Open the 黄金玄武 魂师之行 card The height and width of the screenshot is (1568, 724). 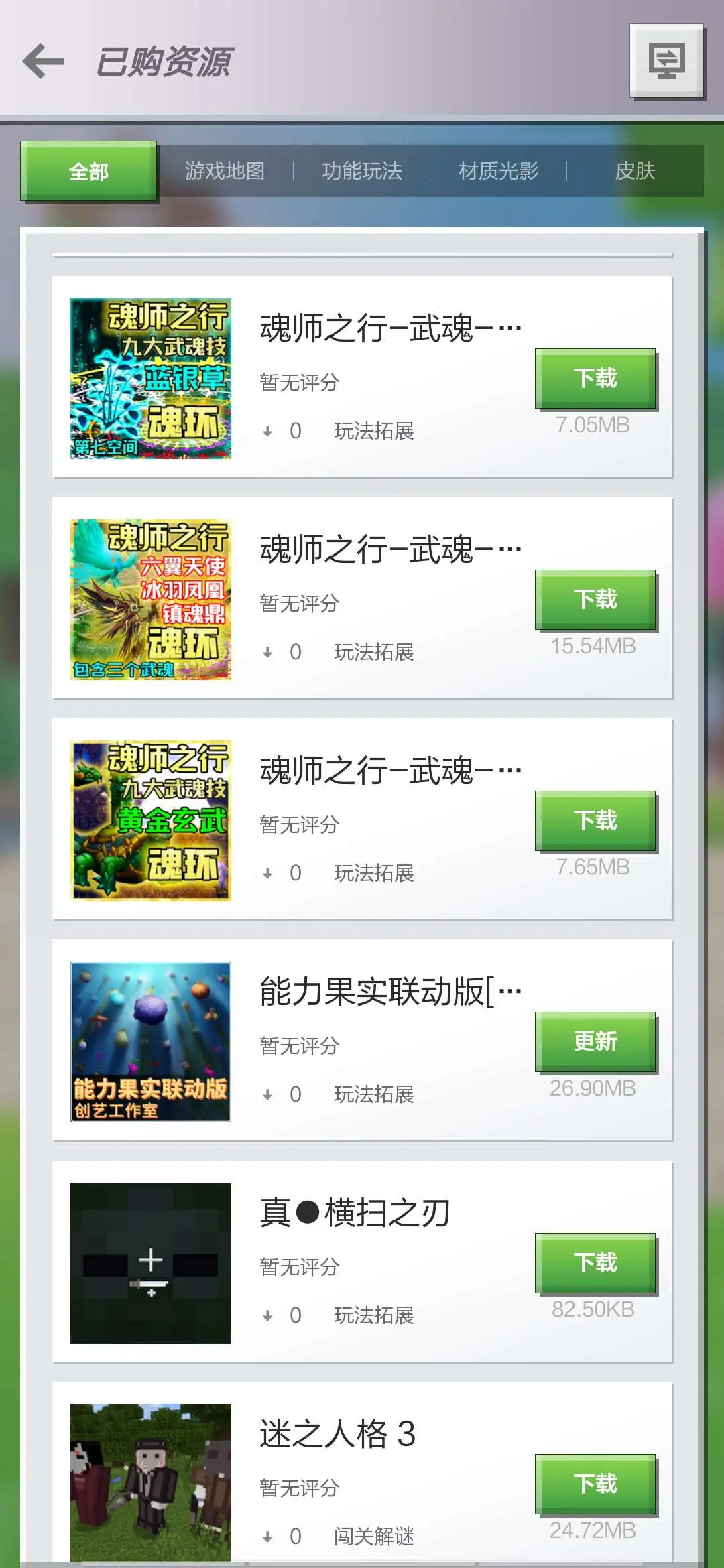coord(363,820)
